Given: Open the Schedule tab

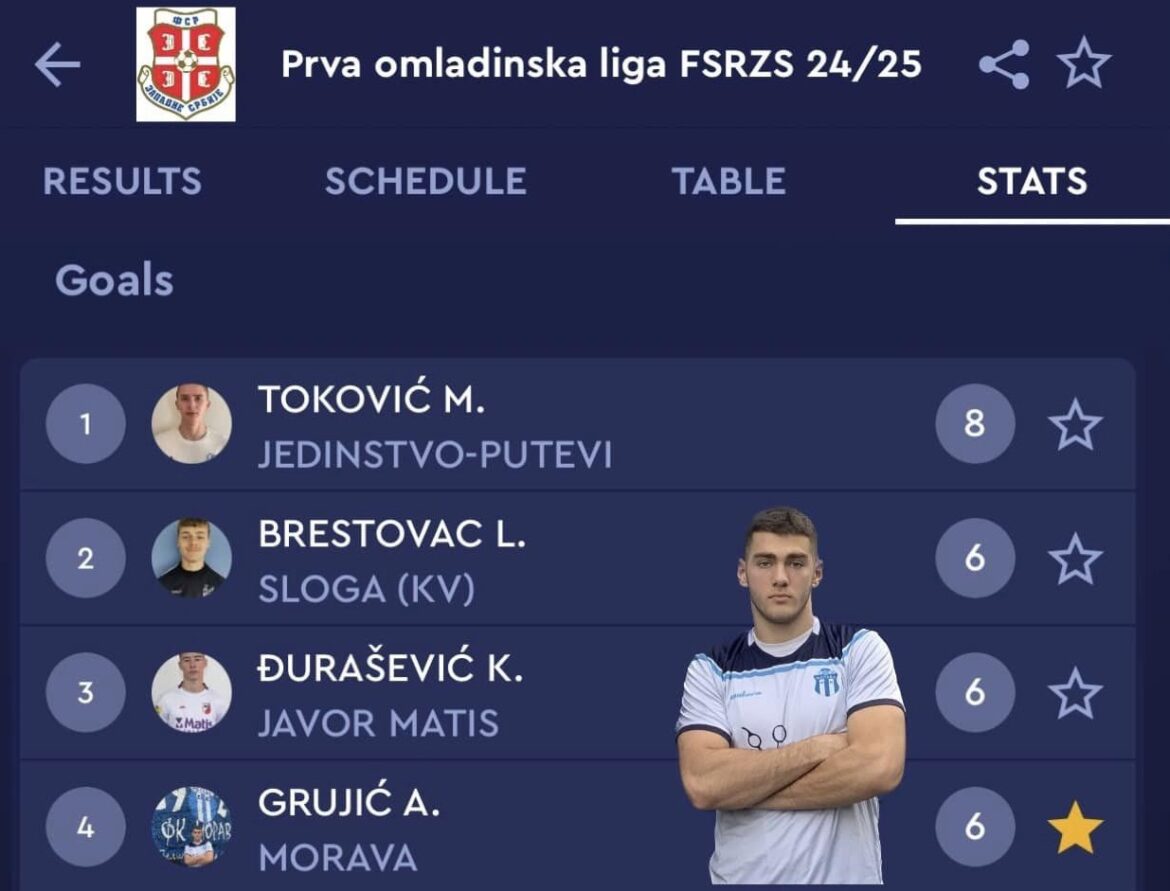Looking at the screenshot, I should click(425, 181).
